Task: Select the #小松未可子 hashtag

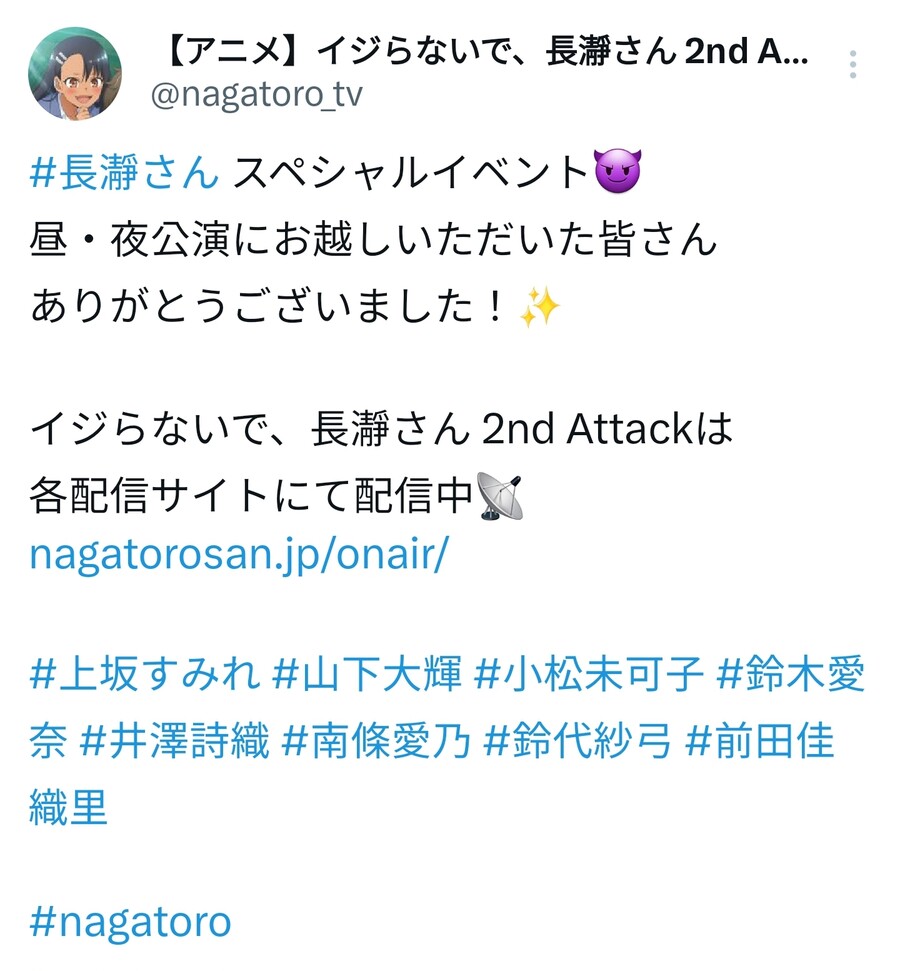Action: pos(589,676)
